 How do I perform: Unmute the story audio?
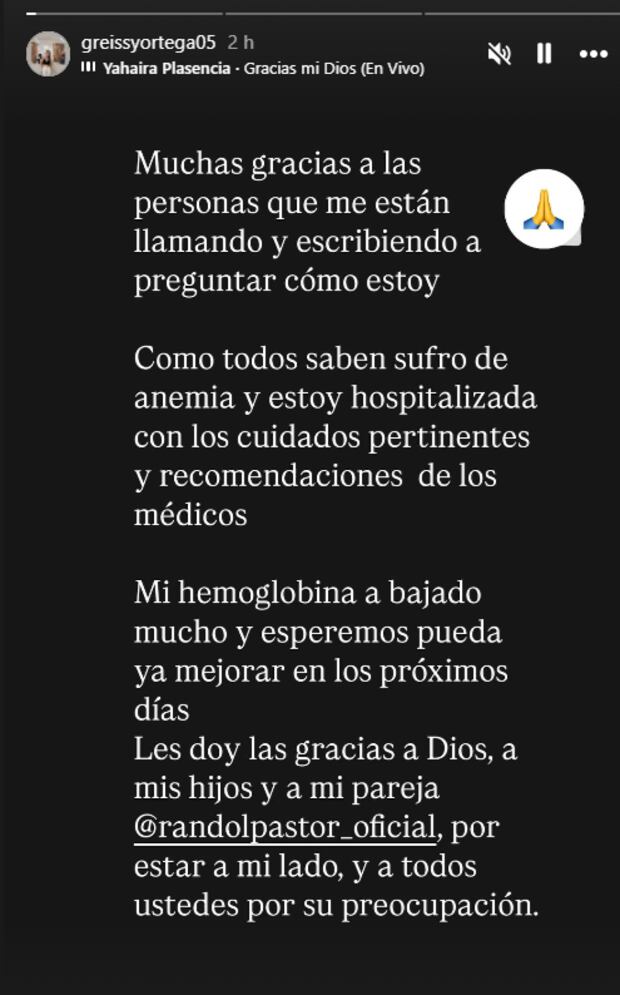pyautogui.click(x=499, y=54)
